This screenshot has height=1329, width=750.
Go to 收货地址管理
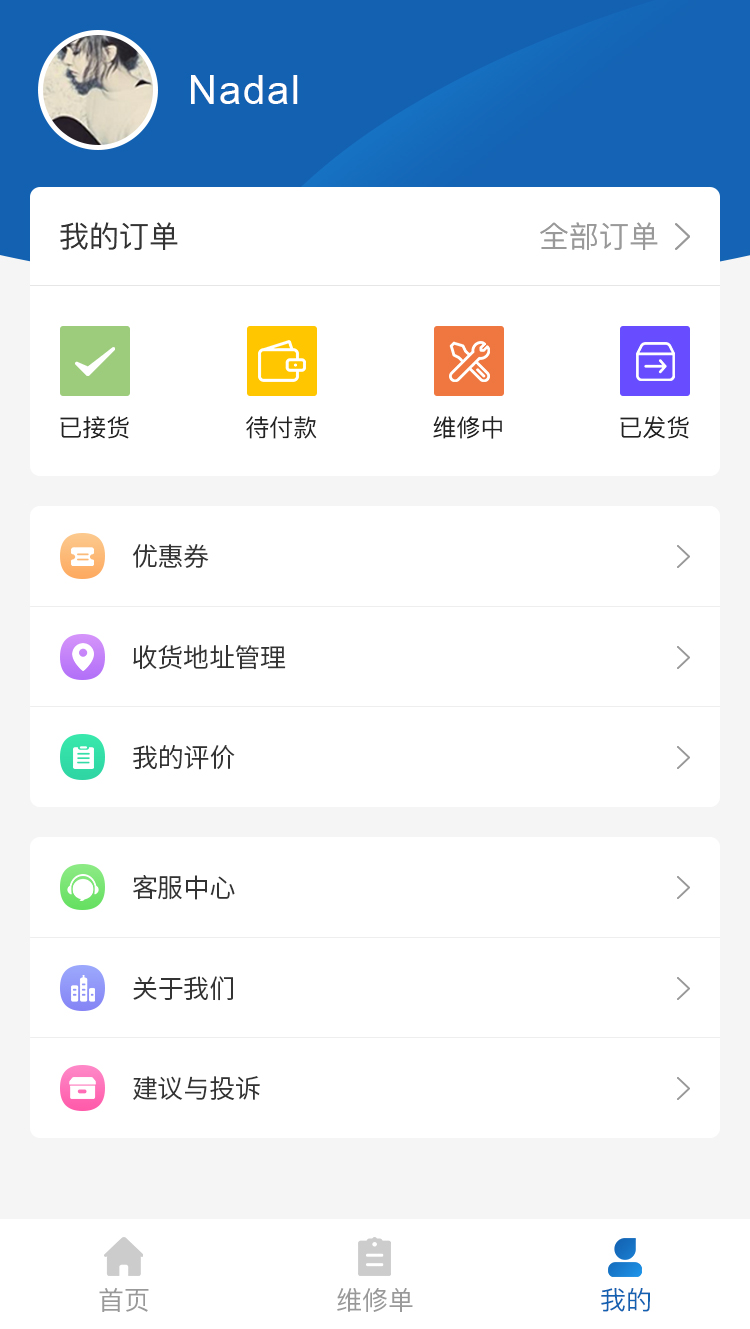375,657
